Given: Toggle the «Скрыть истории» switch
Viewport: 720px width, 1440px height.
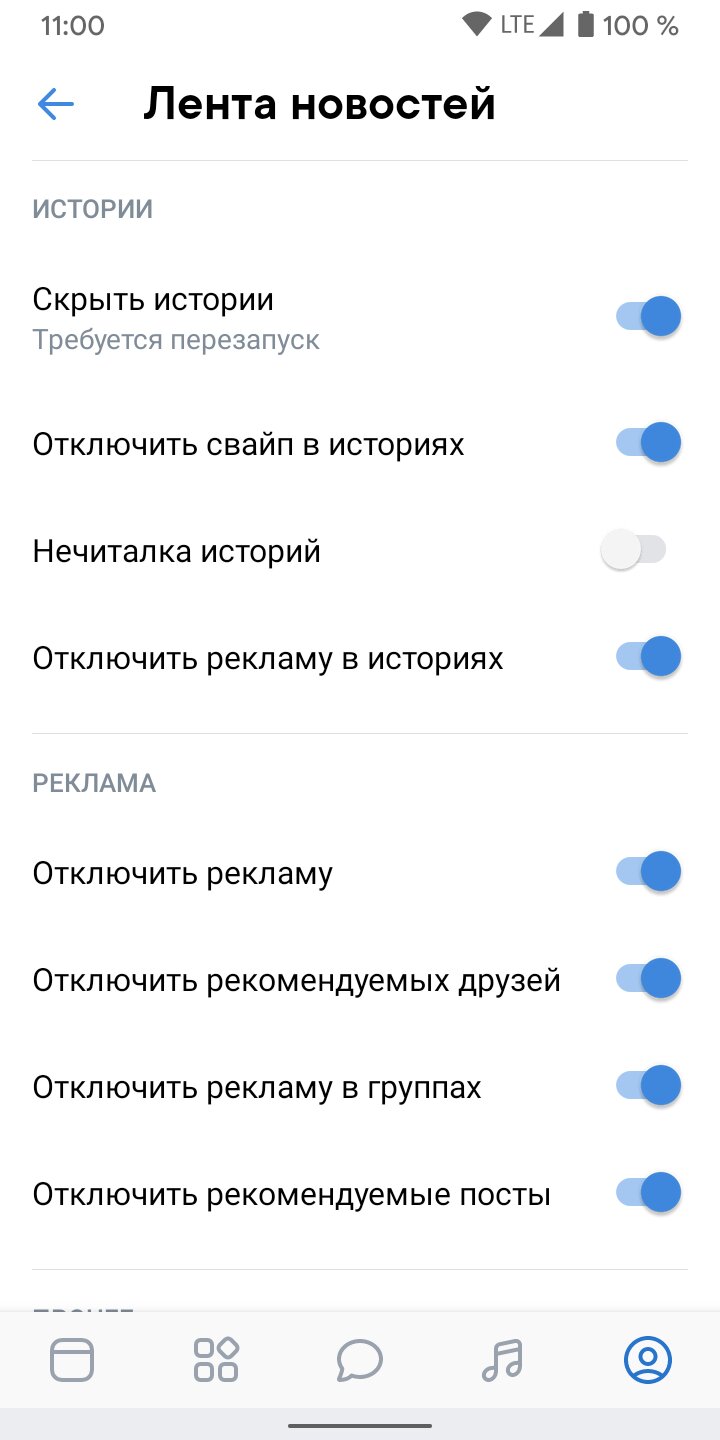Looking at the screenshot, I should (648, 317).
